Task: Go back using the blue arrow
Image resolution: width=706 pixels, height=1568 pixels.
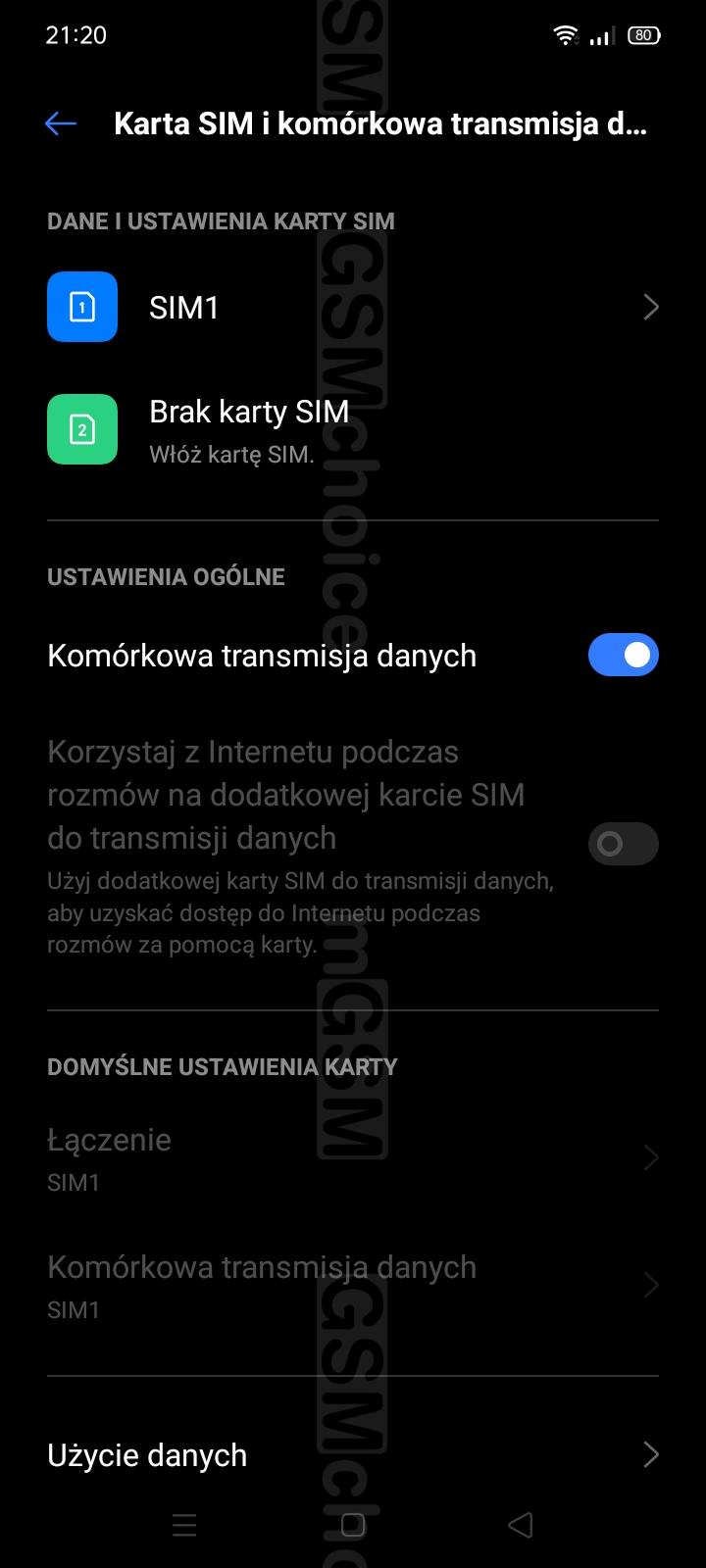Action: click(x=61, y=123)
